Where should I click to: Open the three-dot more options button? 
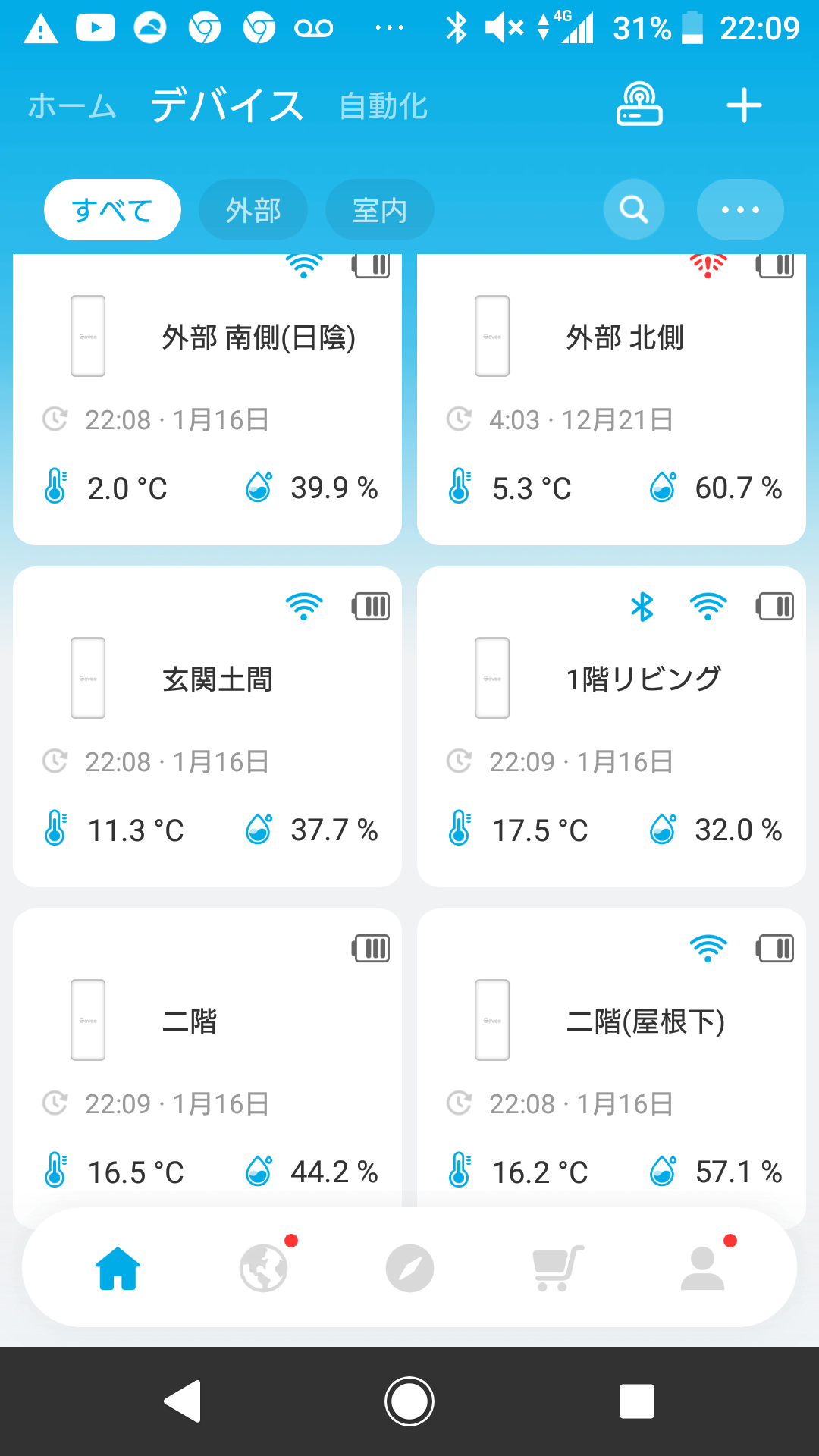740,209
